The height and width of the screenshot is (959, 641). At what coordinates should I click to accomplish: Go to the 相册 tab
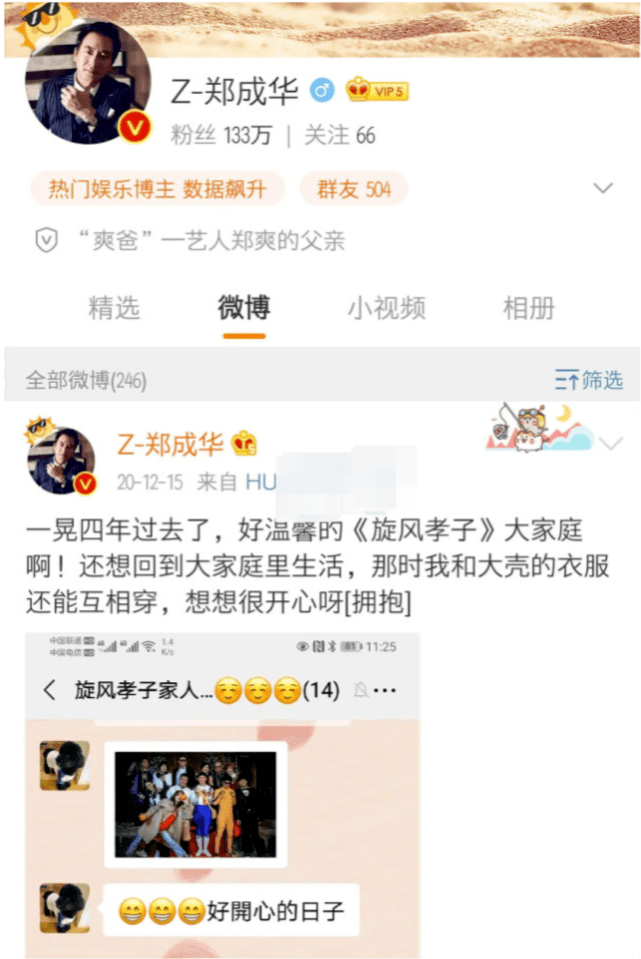(x=528, y=308)
